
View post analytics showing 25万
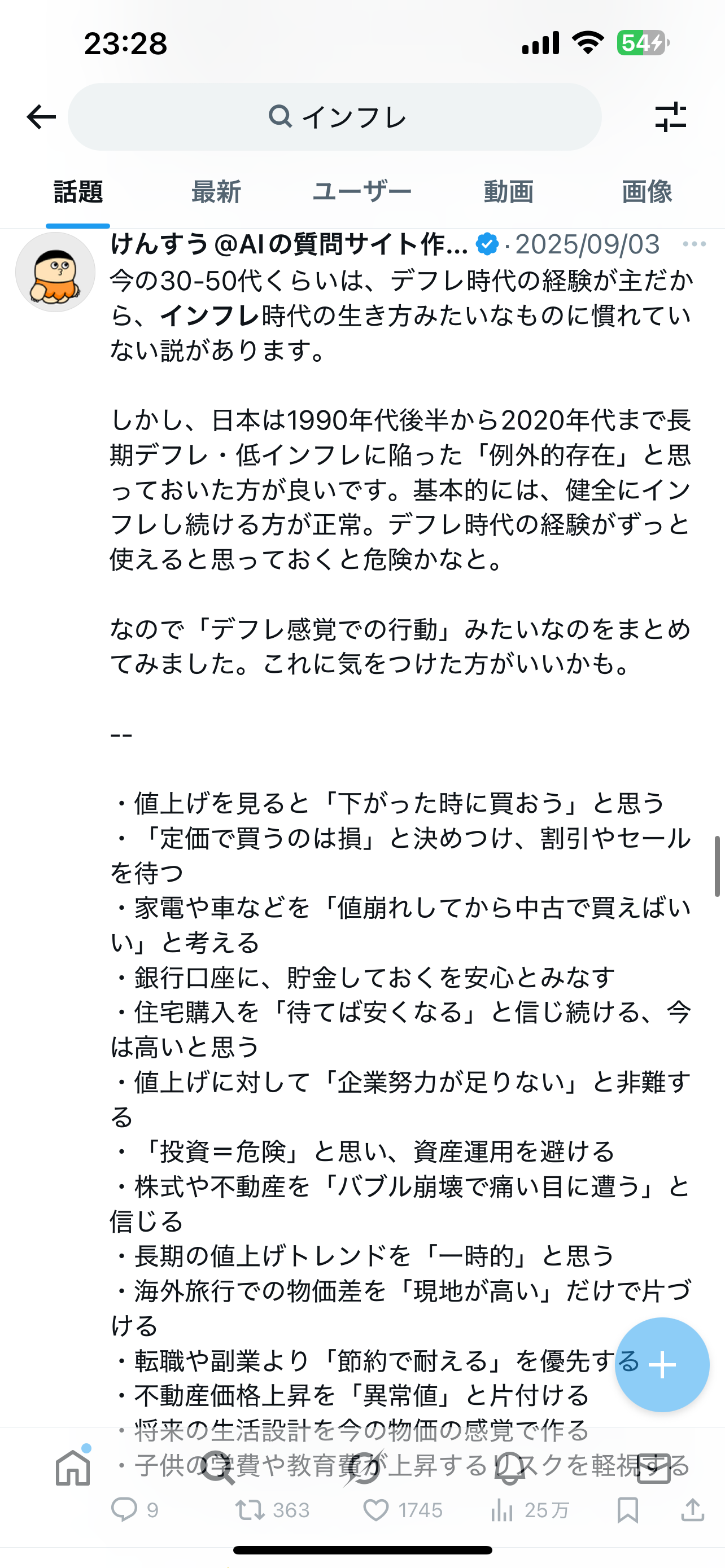(x=530, y=1510)
